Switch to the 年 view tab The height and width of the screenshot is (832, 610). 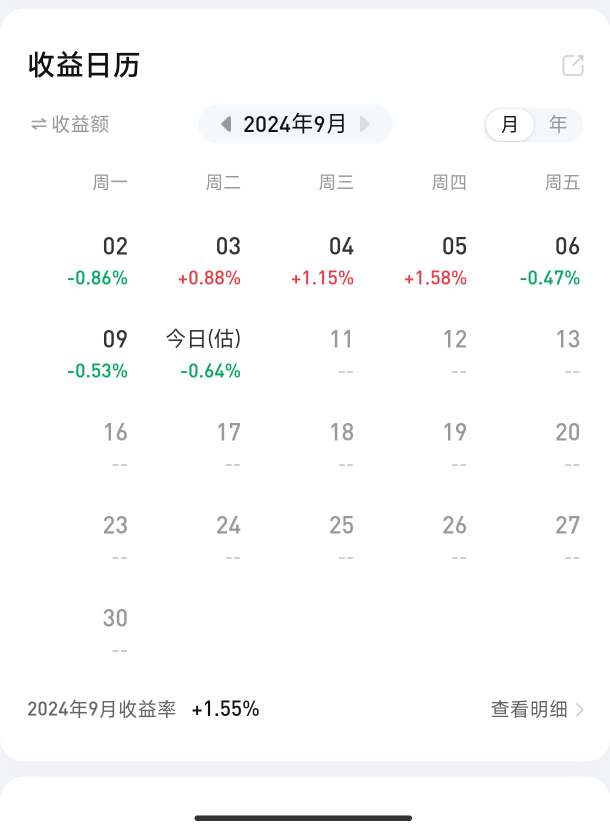coord(558,124)
